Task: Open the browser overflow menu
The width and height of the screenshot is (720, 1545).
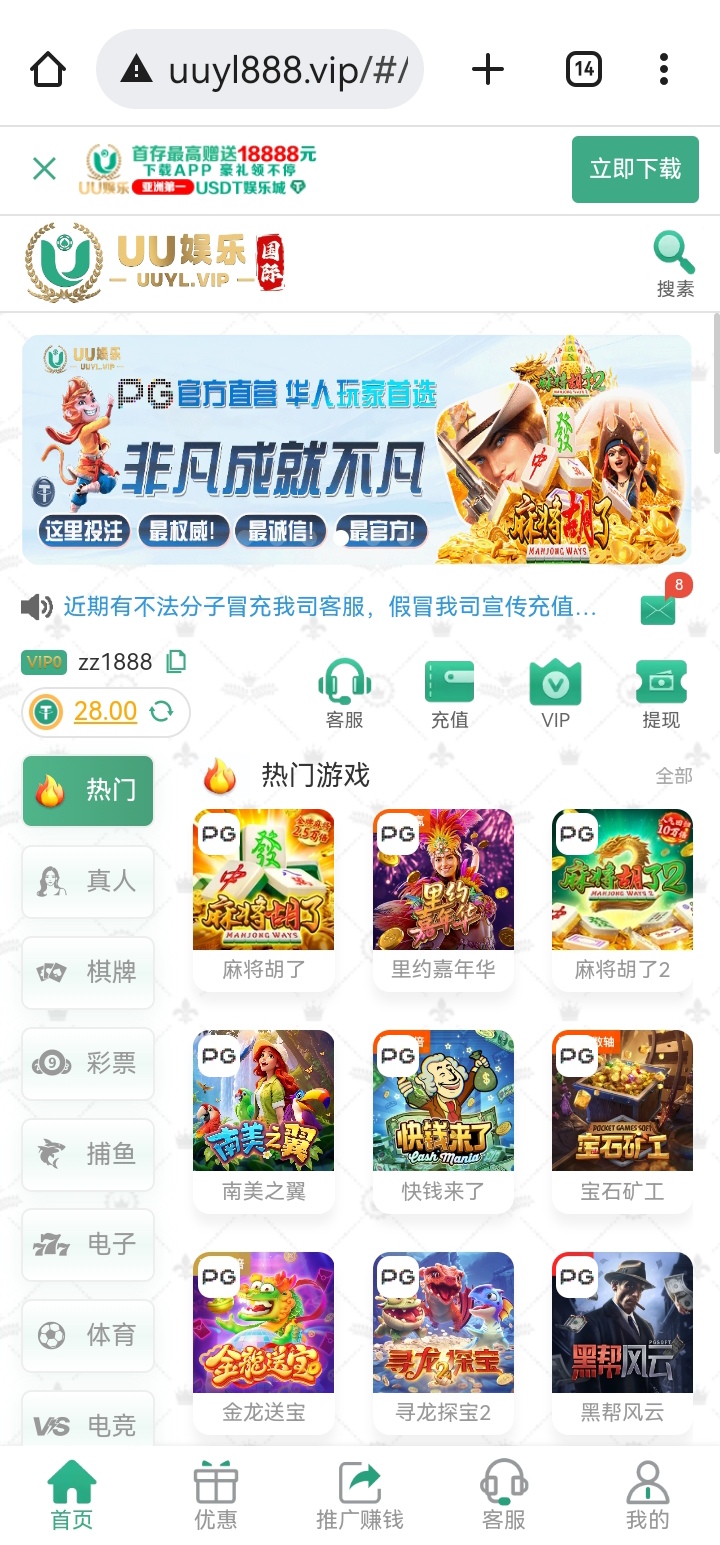Action: pos(663,69)
